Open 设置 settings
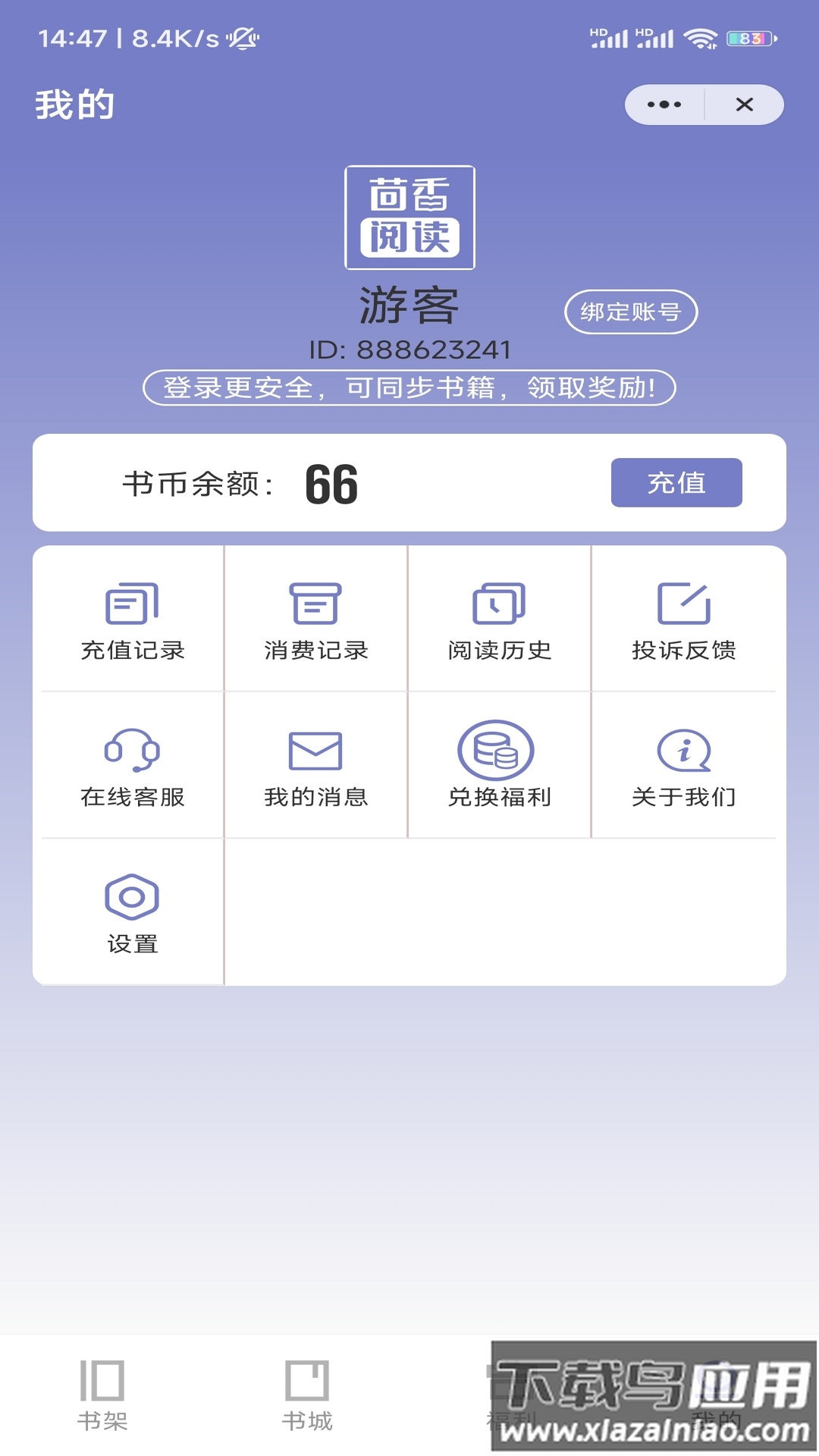 [131, 910]
